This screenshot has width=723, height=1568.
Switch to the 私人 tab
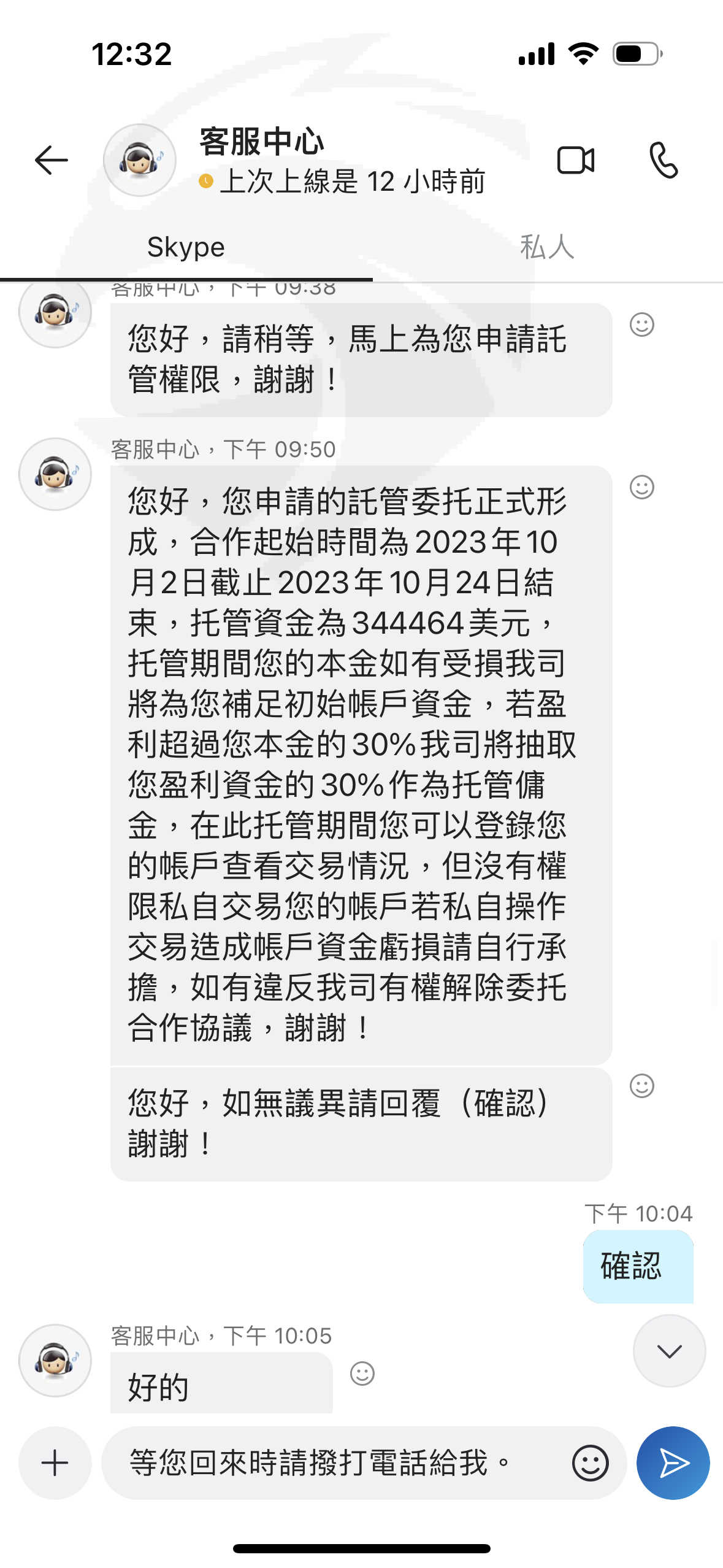[547, 247]
